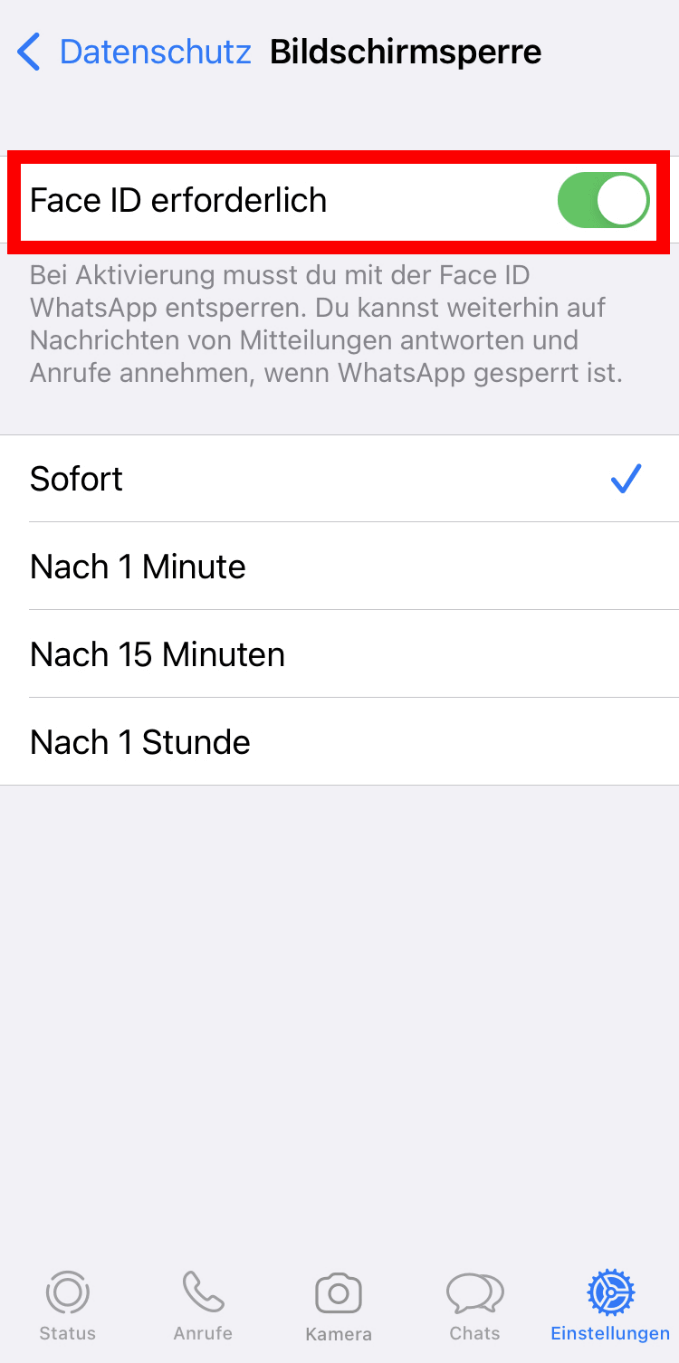
Task: Choose Nach 1 Minute lock delay
Action: point(339,566)
